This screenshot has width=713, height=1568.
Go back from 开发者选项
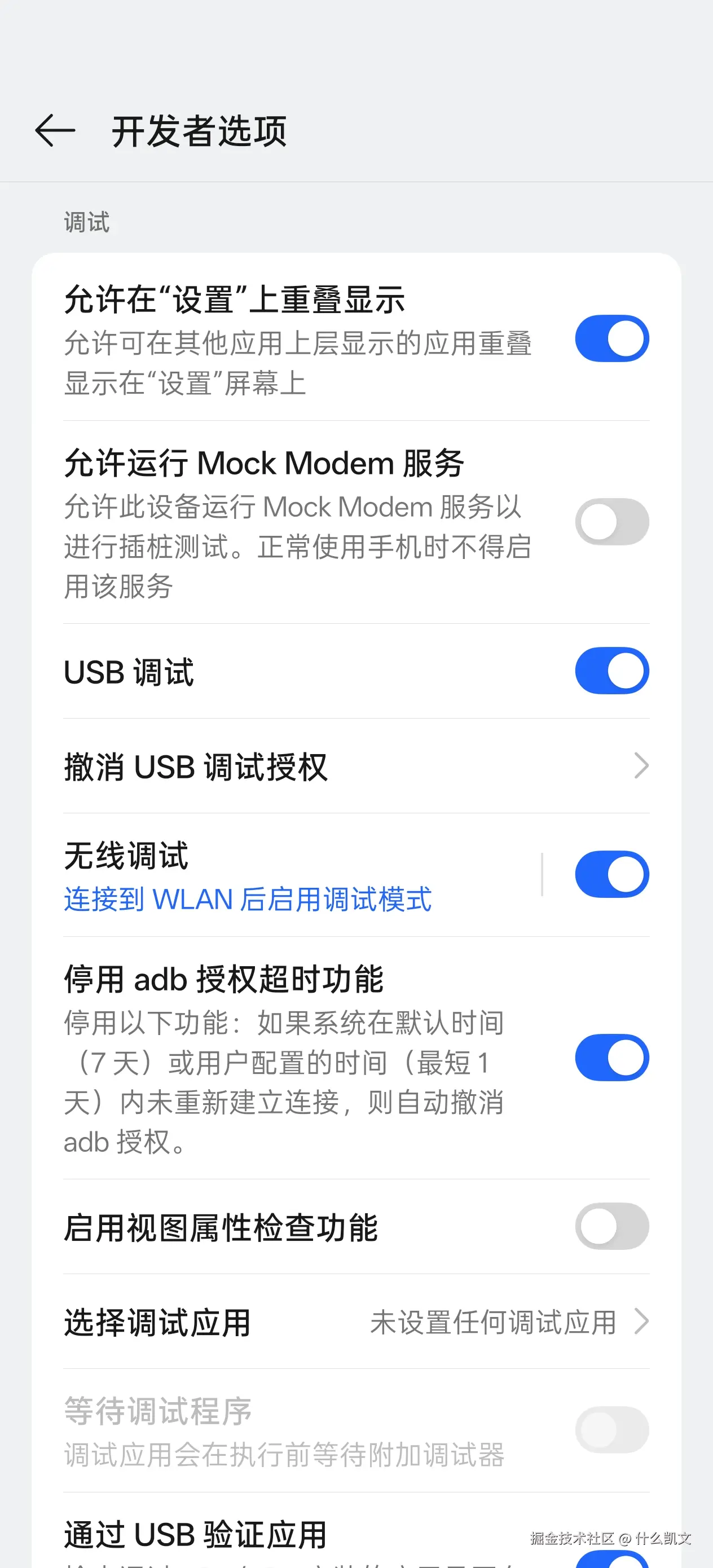click(55, 130)
